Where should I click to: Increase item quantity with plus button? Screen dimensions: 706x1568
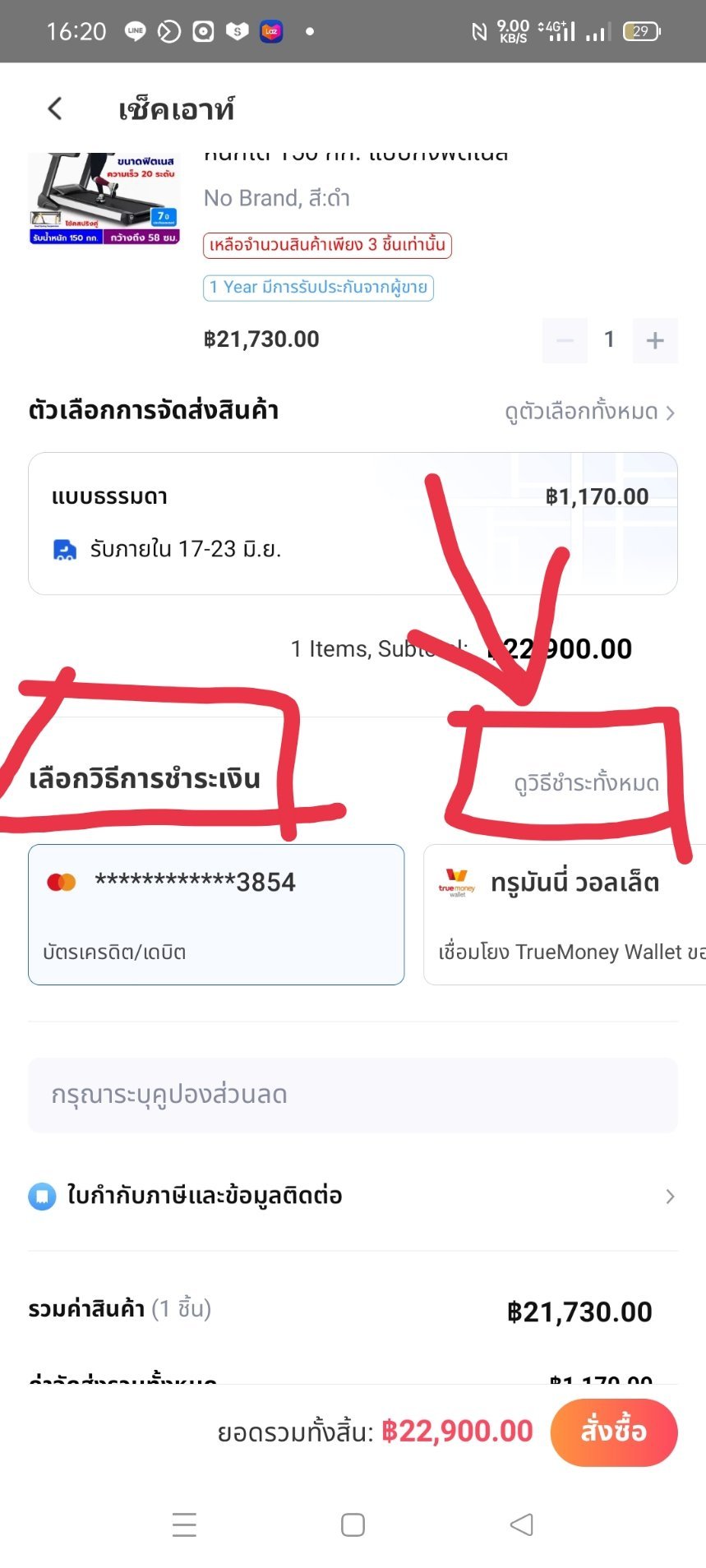[x=654, y=340]
